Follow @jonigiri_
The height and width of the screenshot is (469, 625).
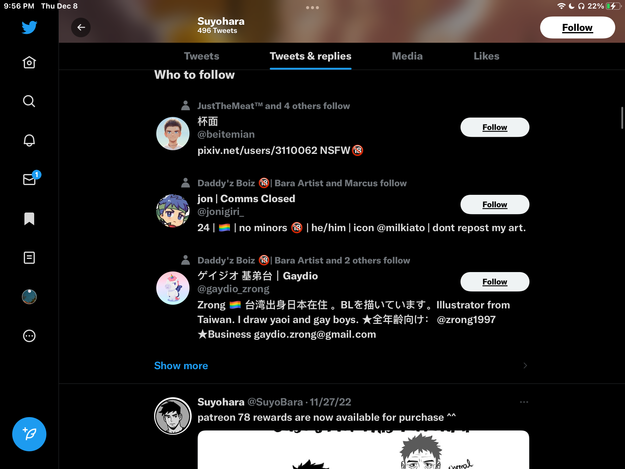pyautogui.click(x=494, y=205)
